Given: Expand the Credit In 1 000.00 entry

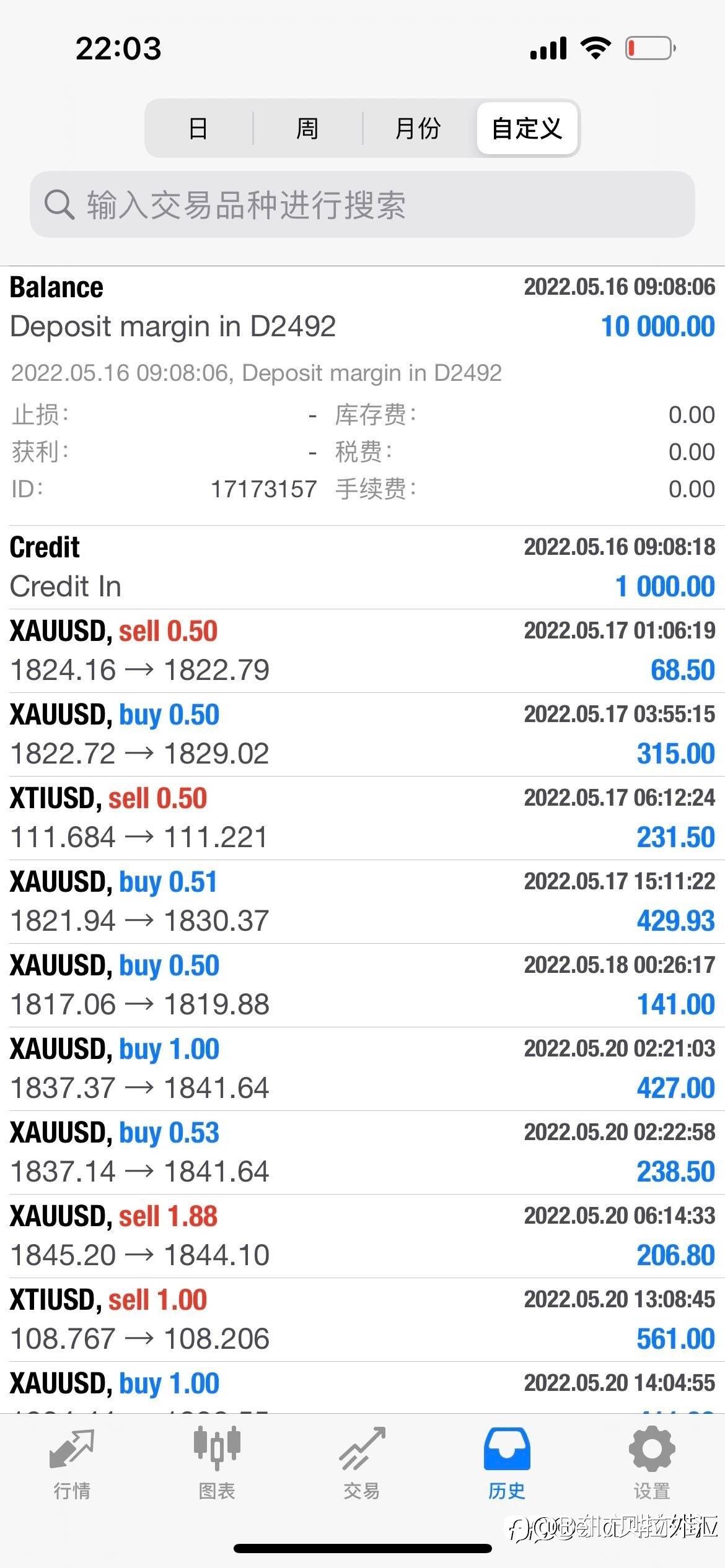Looking at the screenshot, I should [362, 567].
